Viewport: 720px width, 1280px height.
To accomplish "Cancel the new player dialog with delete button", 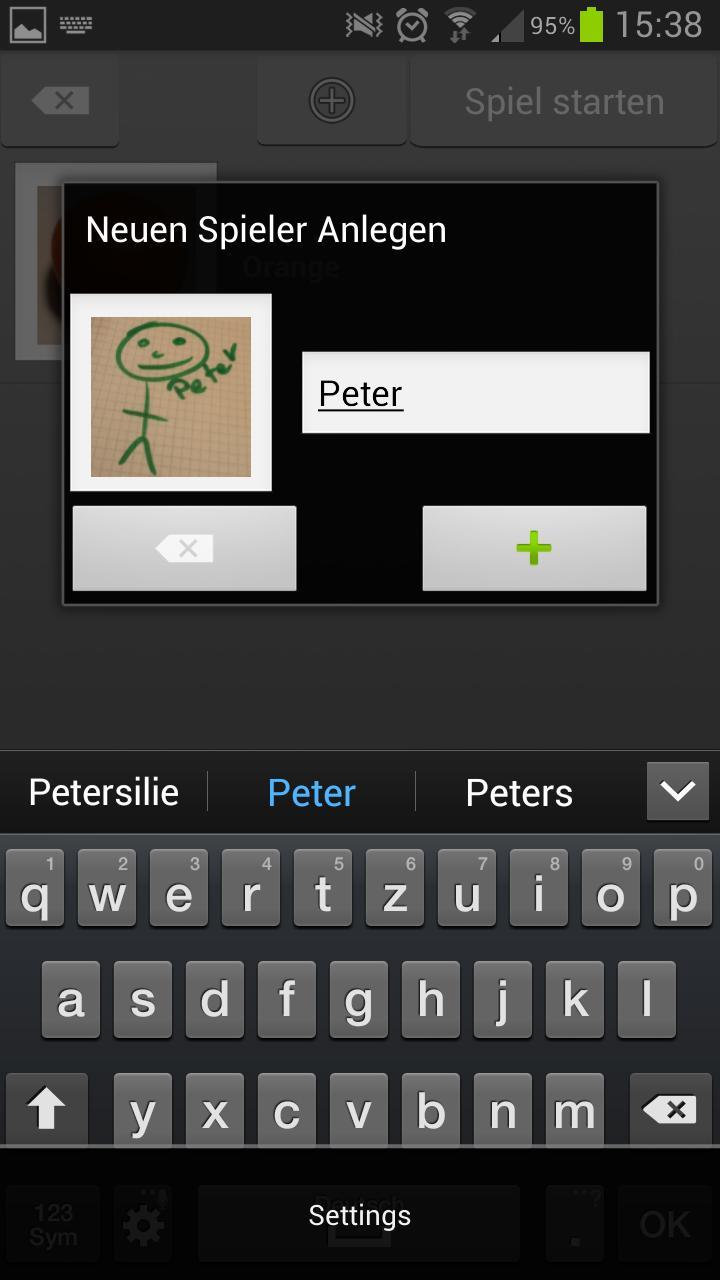I will (184, 548).
